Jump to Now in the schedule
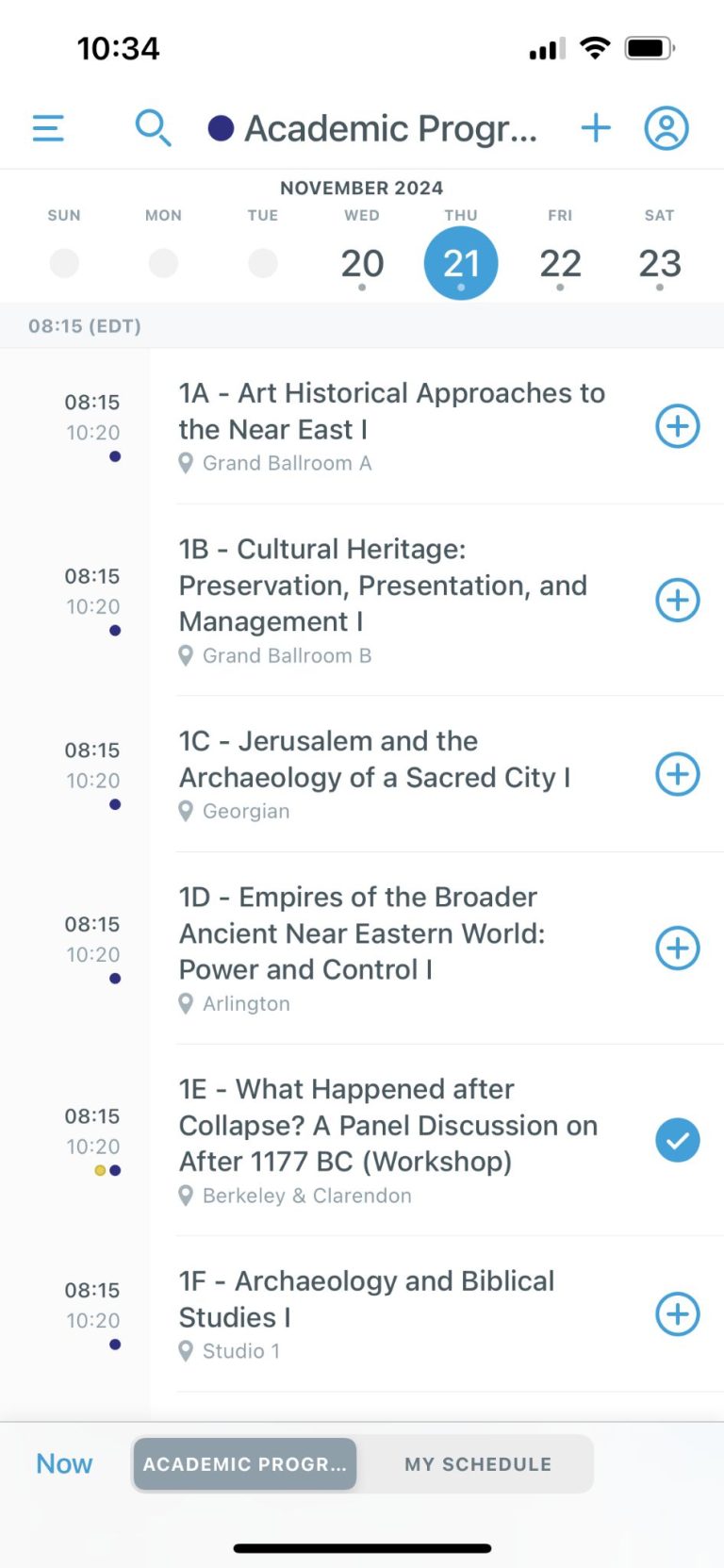724x1568 pixels. (64, 1463)
